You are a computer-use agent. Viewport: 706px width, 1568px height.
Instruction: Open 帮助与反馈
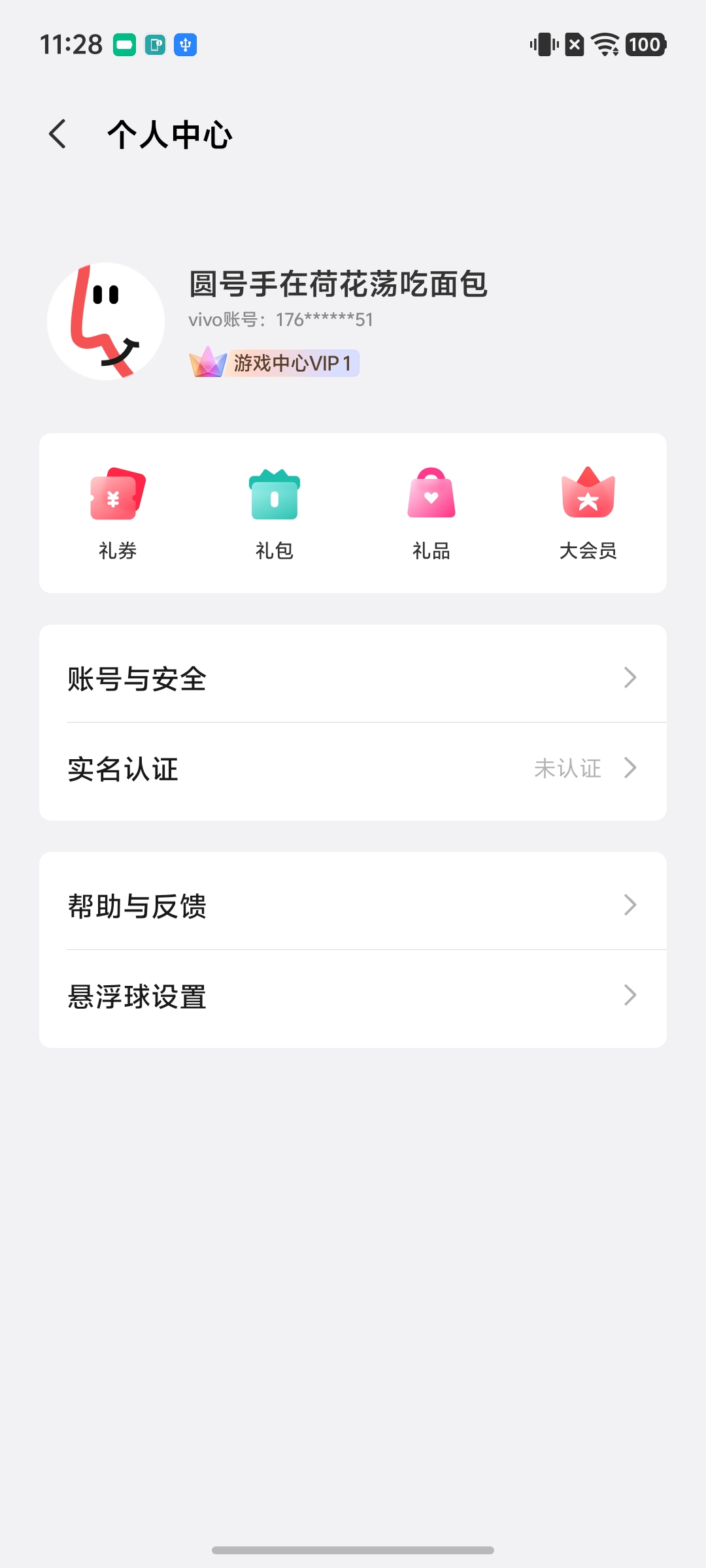click(x=353, y=906)
